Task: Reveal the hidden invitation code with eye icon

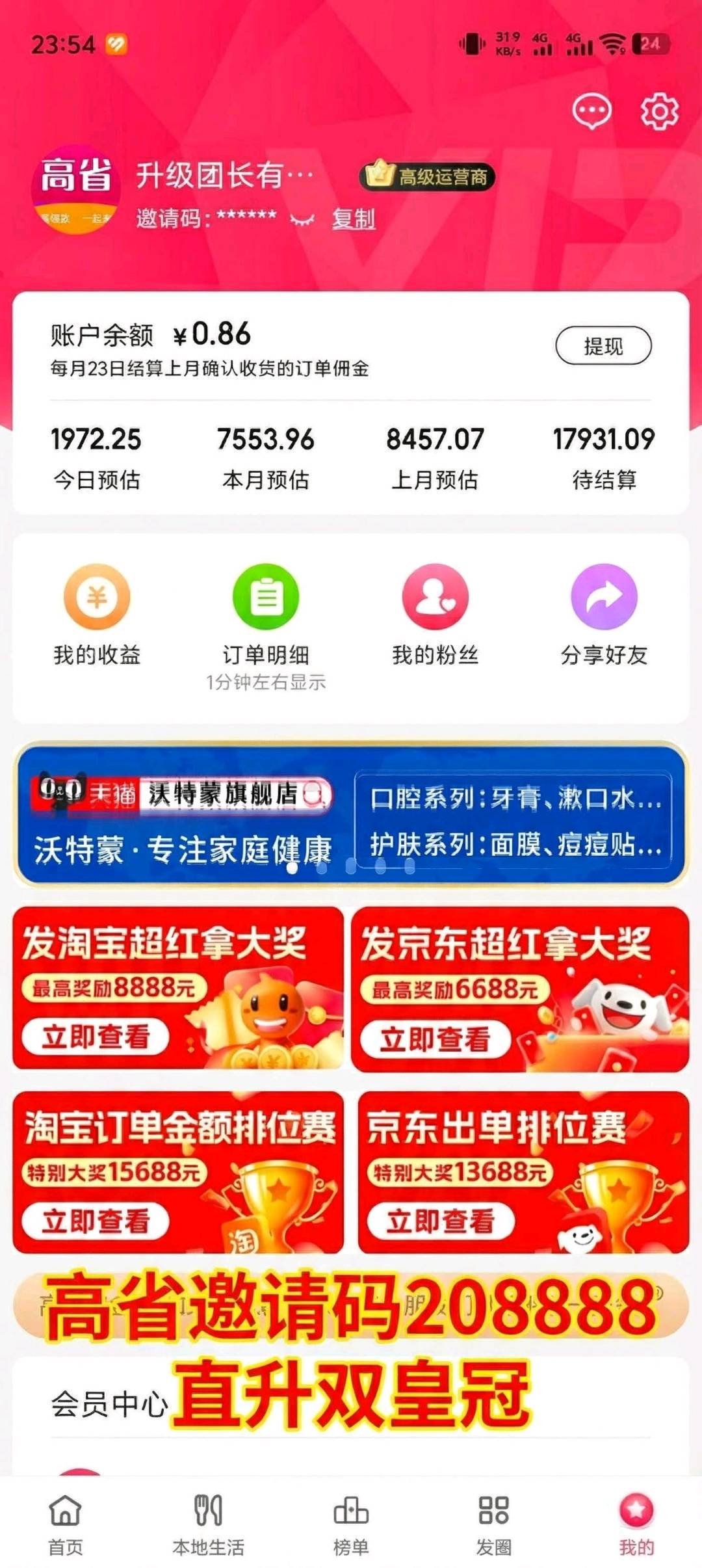Action: click(x=302, y=219)
